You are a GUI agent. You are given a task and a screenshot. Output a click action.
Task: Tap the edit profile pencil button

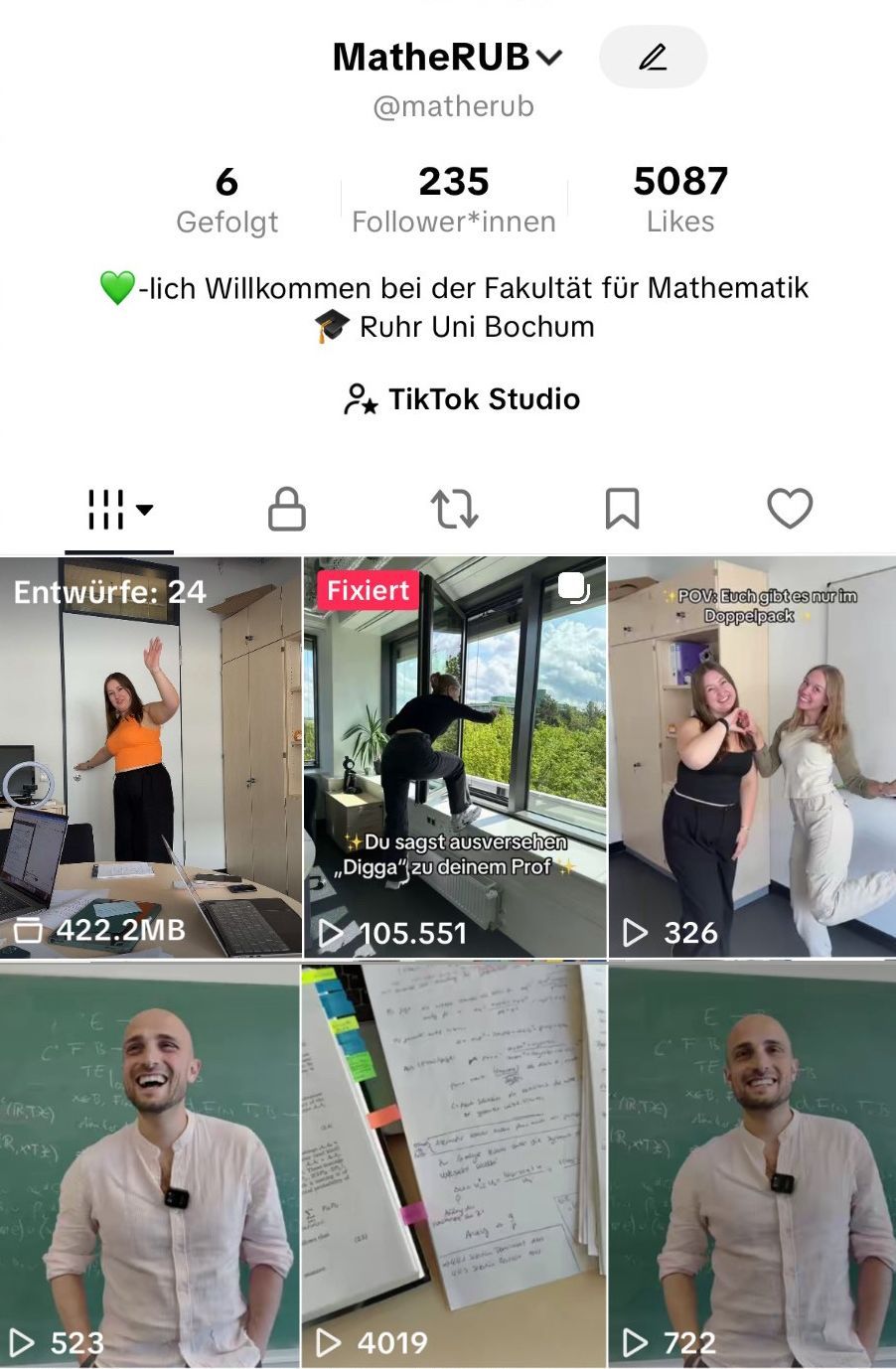653,58
